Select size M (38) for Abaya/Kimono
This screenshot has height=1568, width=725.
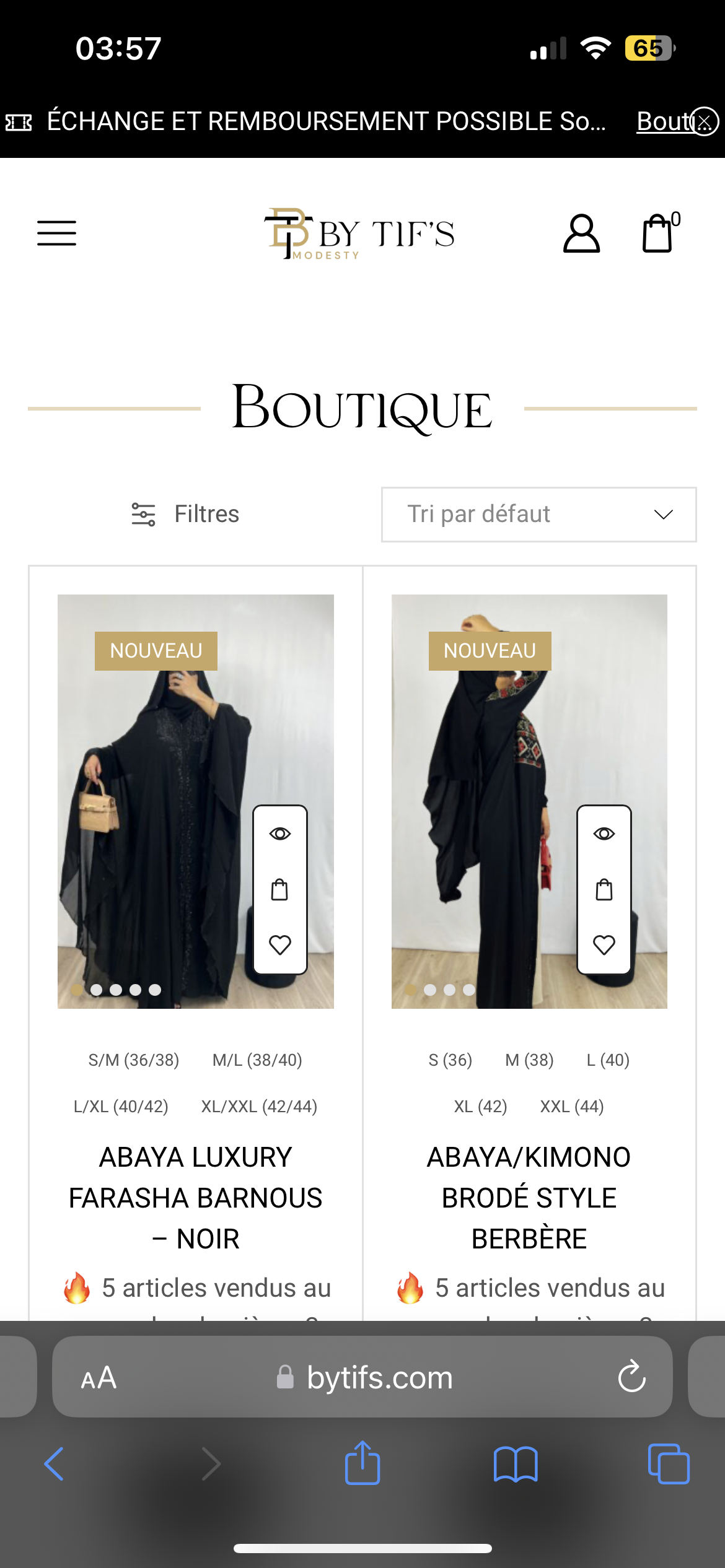tap(529, 1060)
